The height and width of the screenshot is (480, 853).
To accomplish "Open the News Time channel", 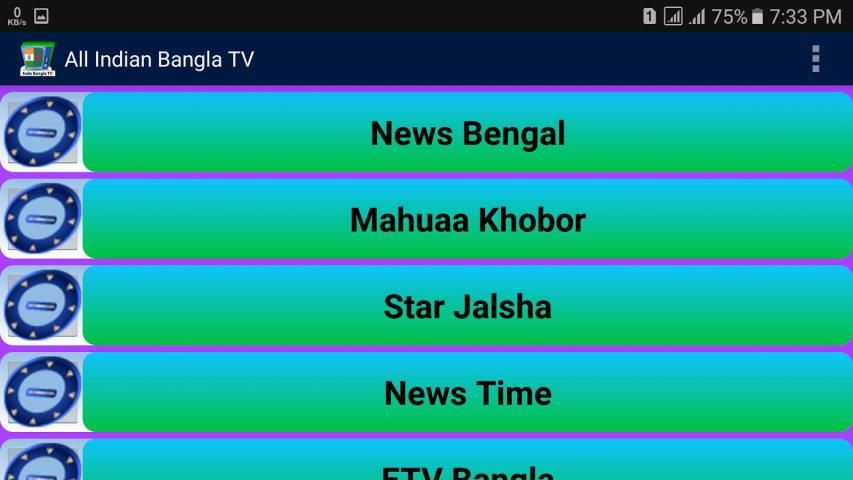I will [467, 392].
